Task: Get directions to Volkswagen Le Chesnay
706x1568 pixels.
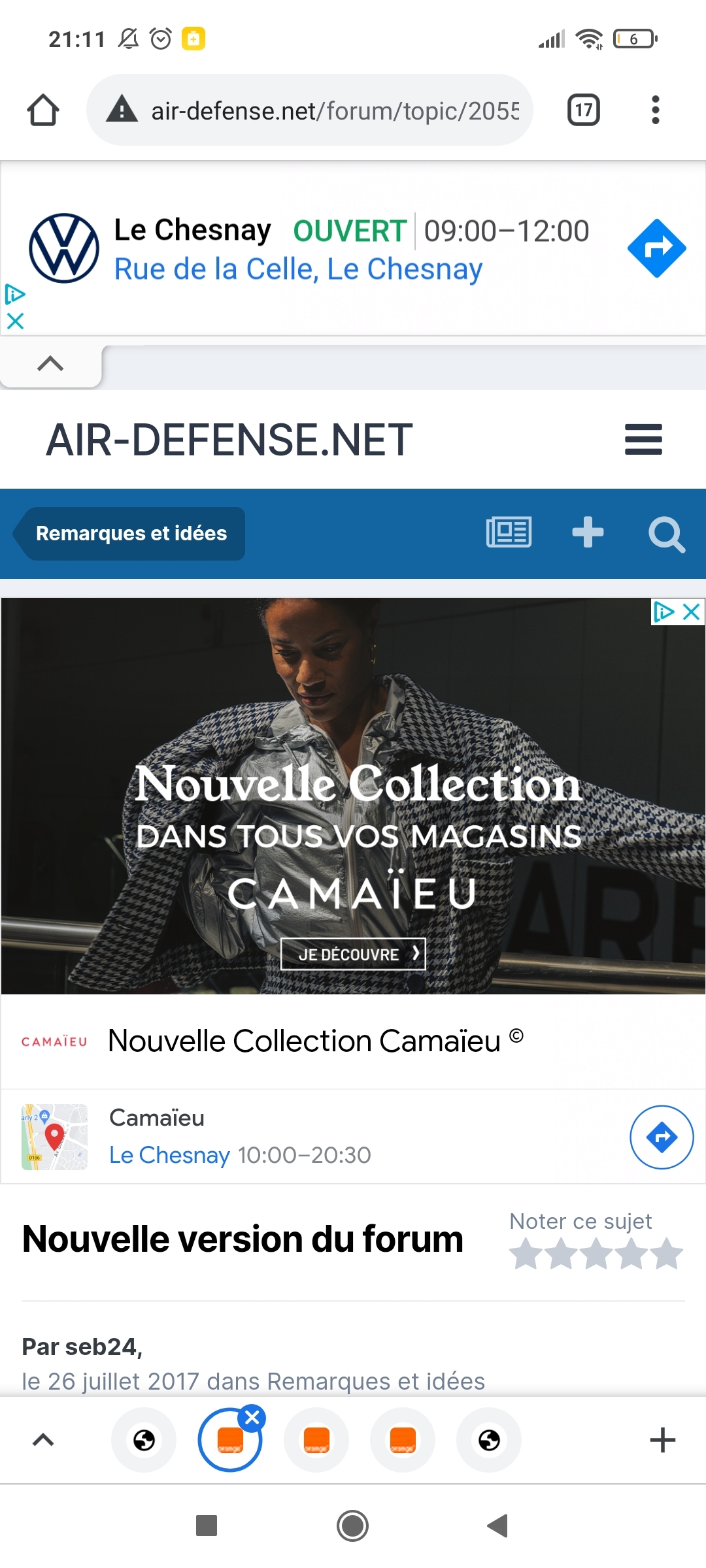Action: (656, 248)
